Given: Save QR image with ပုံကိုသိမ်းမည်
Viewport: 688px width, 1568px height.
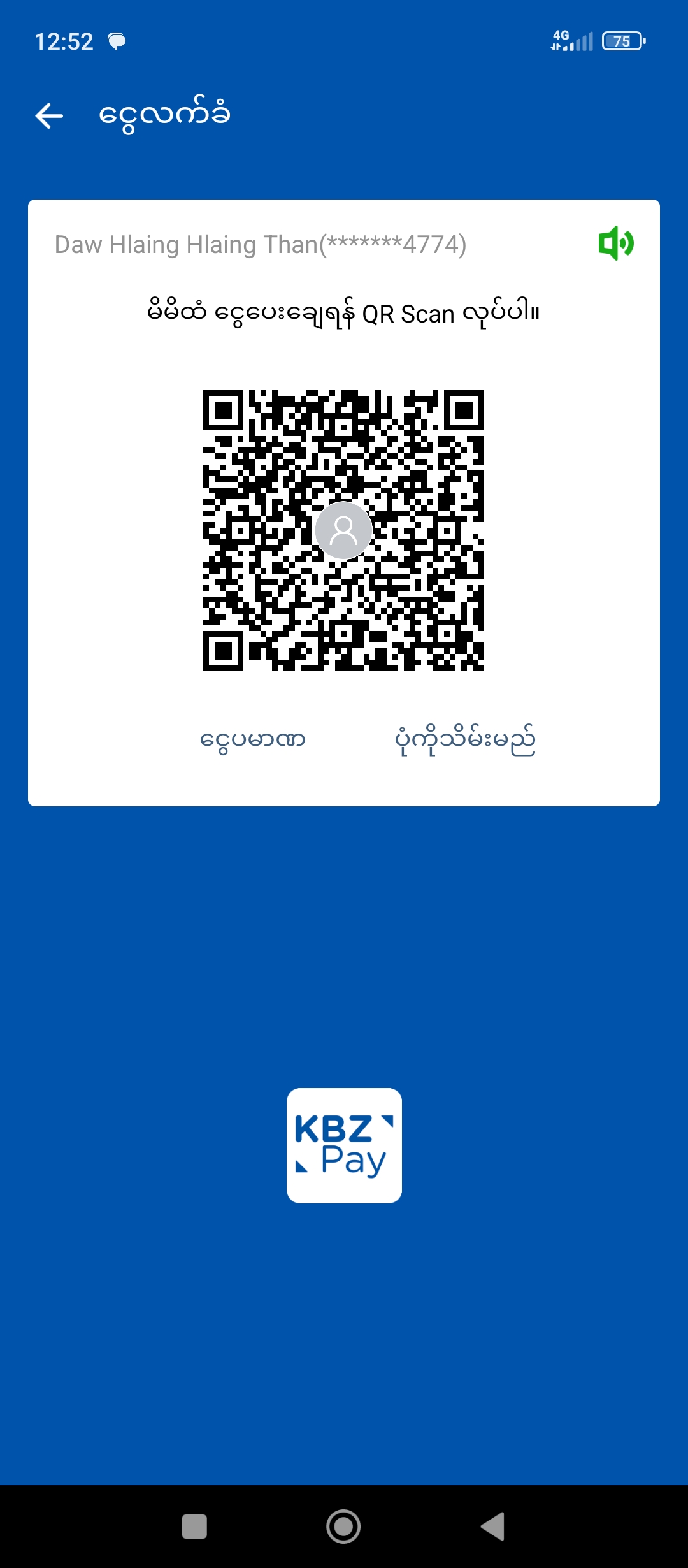Looking at the screenshot, I should [x=465, y=741].
